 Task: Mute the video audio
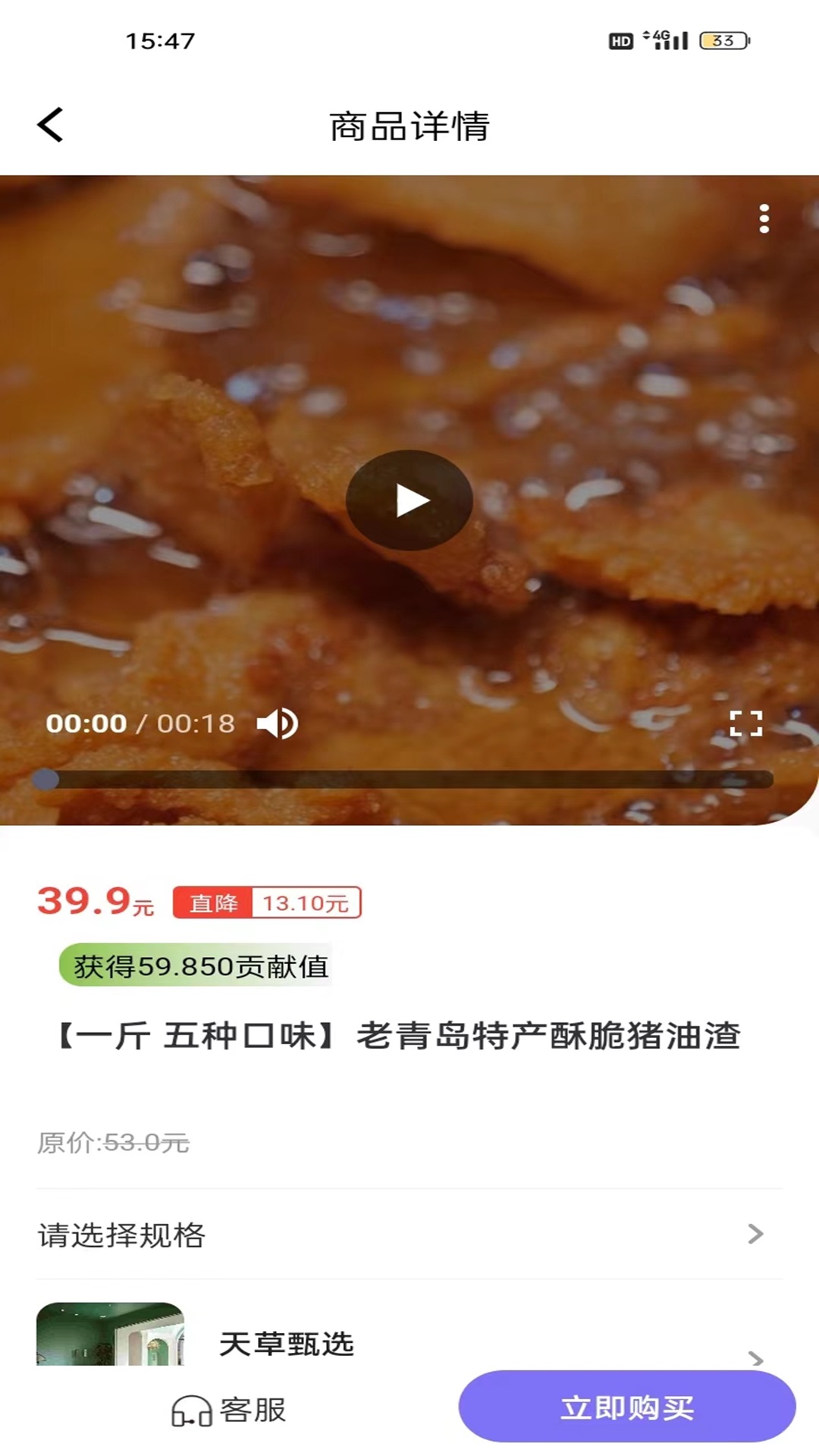click(278, 724)
